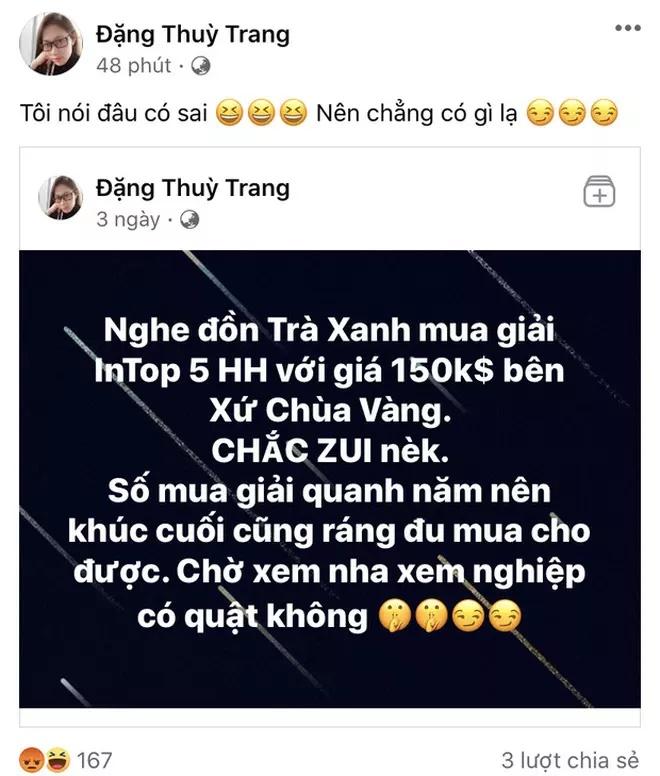Image resolution: width=660 pixels, height=776 pixels.
Task: Open the shared 3 ngày post's author name
Action: [192, 187]
